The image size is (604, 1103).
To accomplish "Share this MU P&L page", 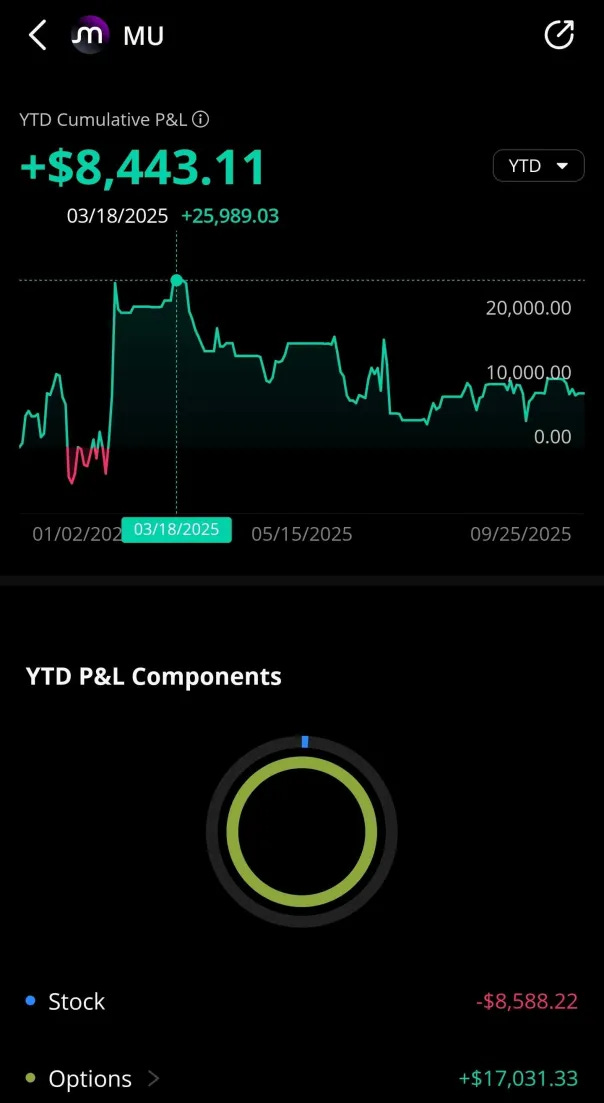I will (558, 36).
